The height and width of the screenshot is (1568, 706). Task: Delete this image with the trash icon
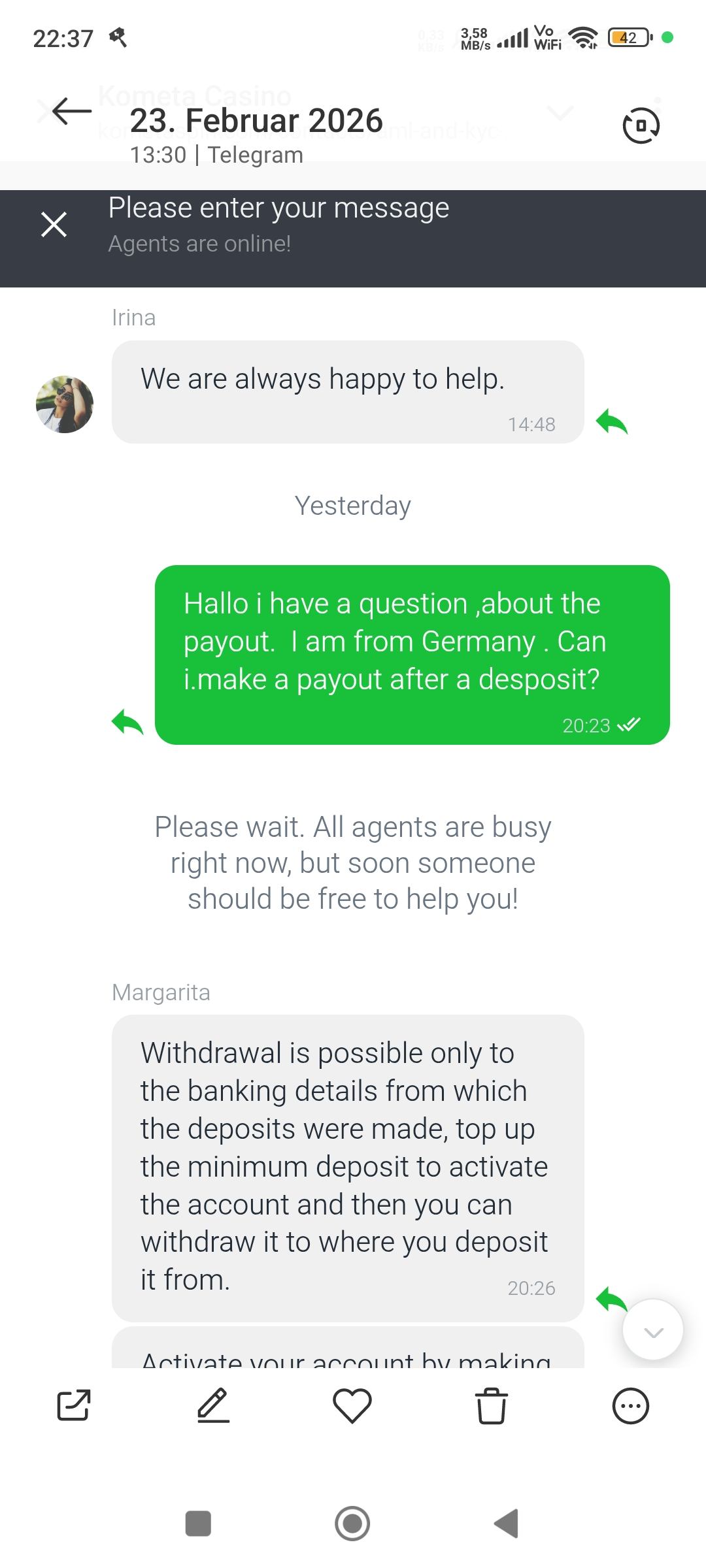(x=492, y=1405)
